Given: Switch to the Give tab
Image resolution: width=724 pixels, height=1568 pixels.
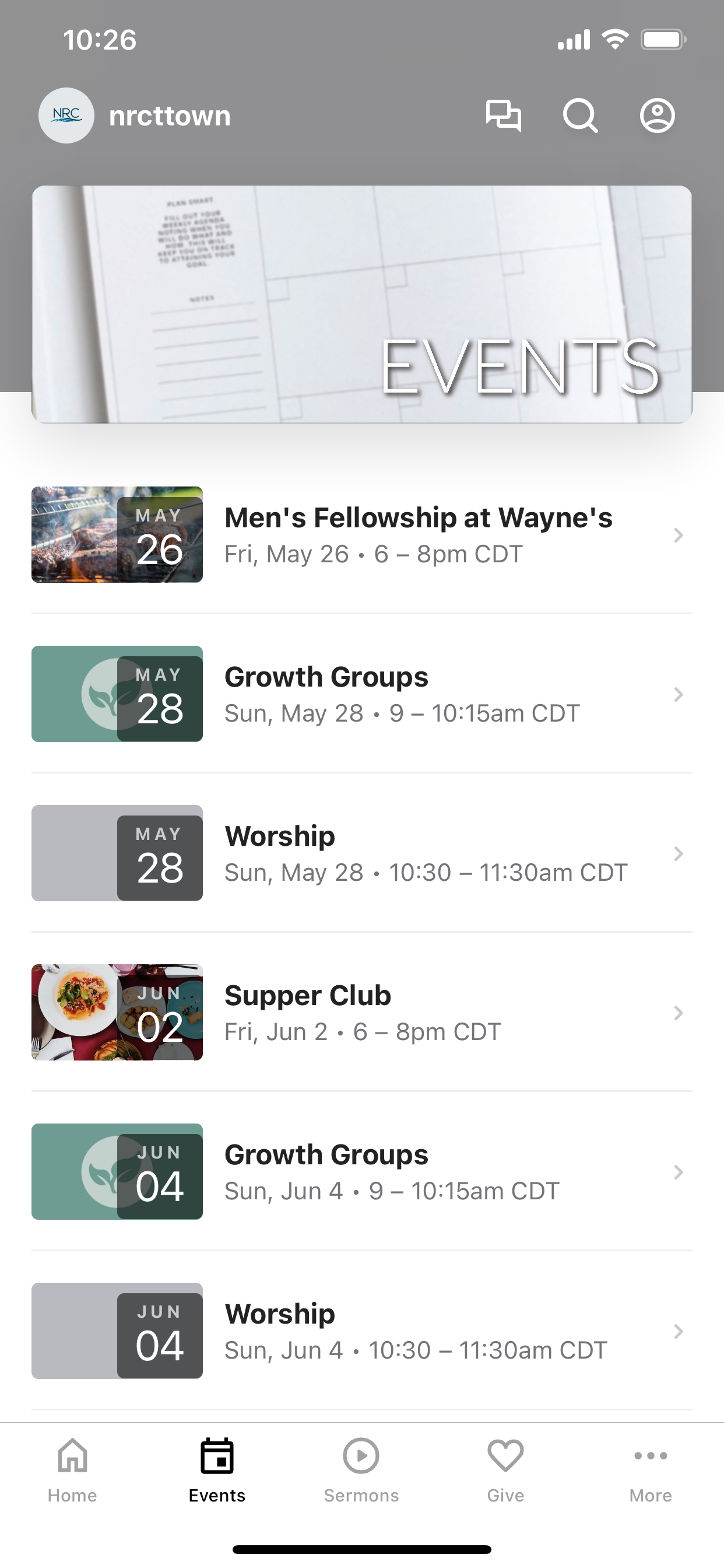Looking at the screenshot, I should coord(505,1470).
